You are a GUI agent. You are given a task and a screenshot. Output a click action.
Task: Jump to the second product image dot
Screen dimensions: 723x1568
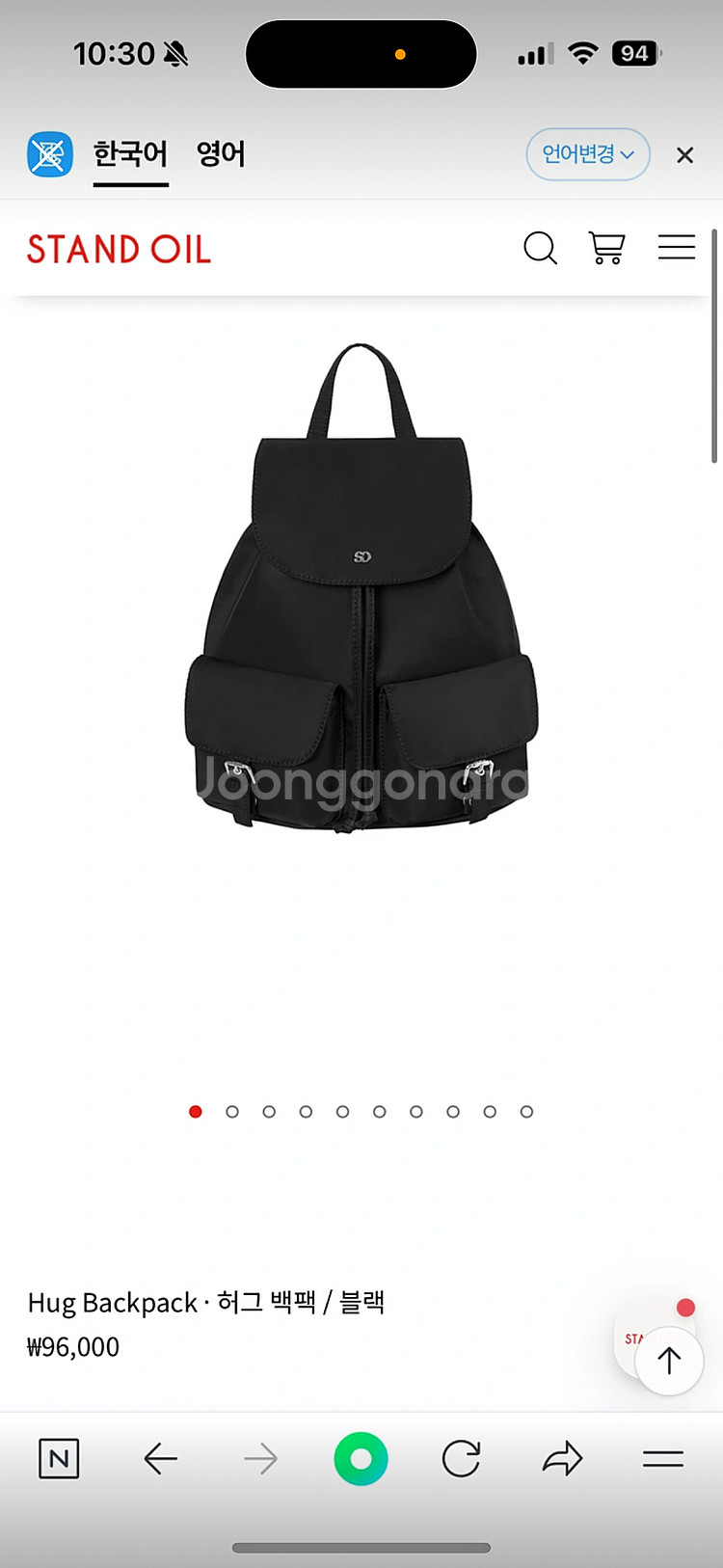point(232,1112)
